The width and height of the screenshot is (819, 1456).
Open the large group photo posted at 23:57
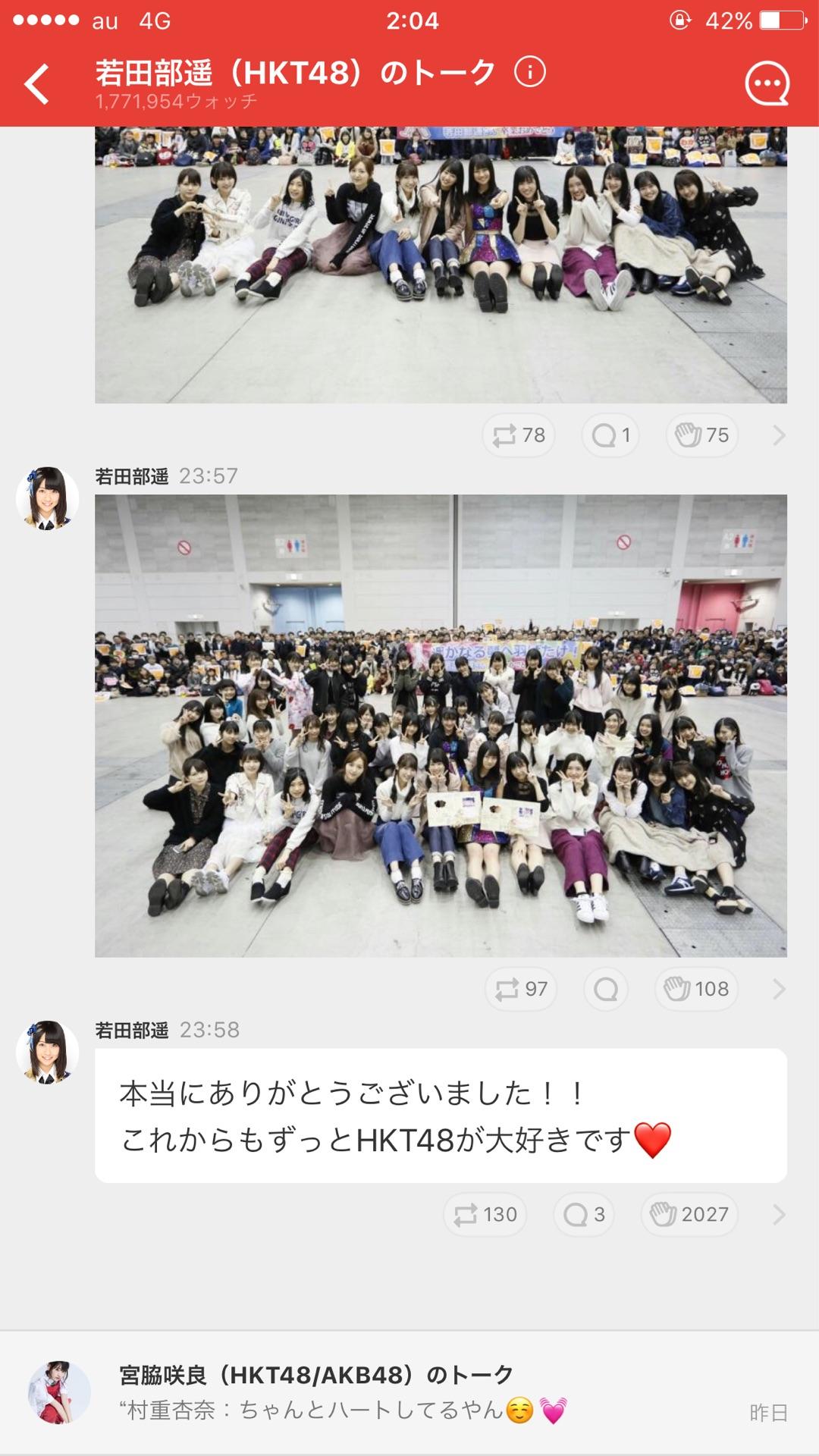click(x=441, y=725)
